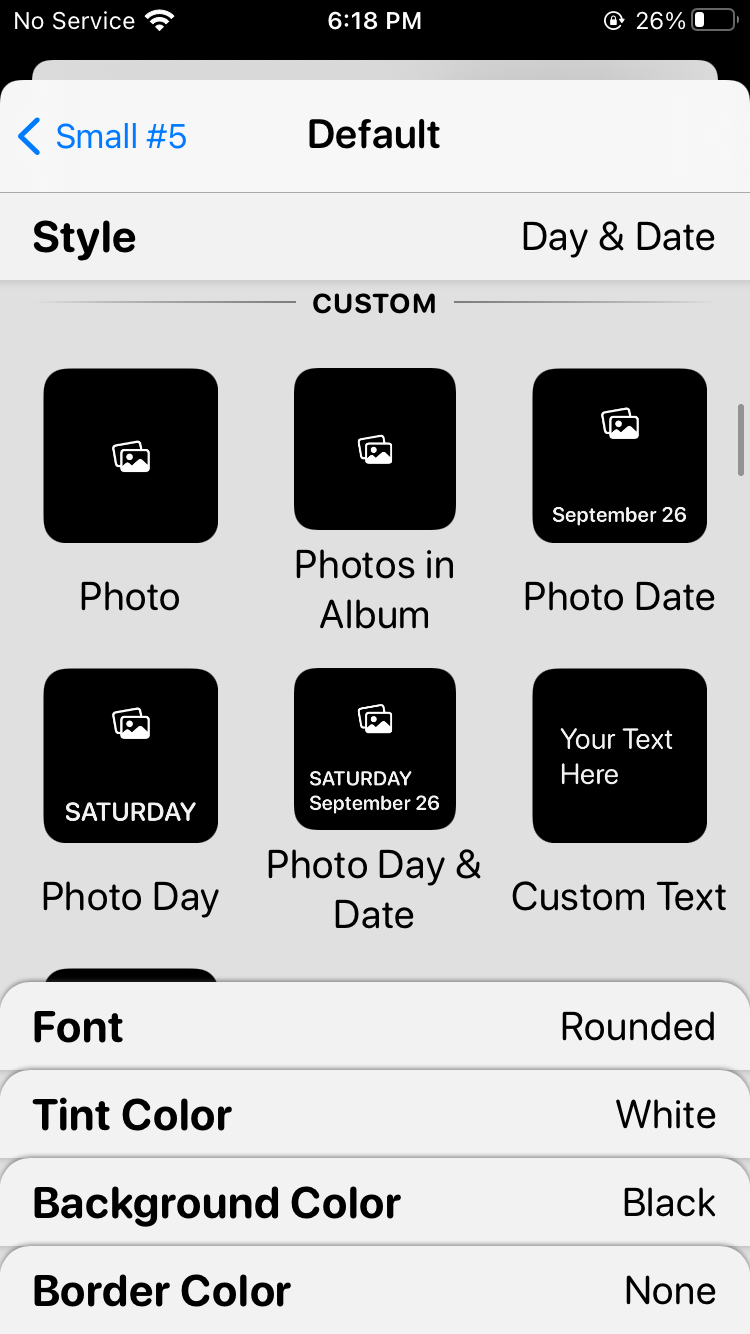750x1334 pixels.
Task: Change the Tint Color setting
Action: 374,1115
